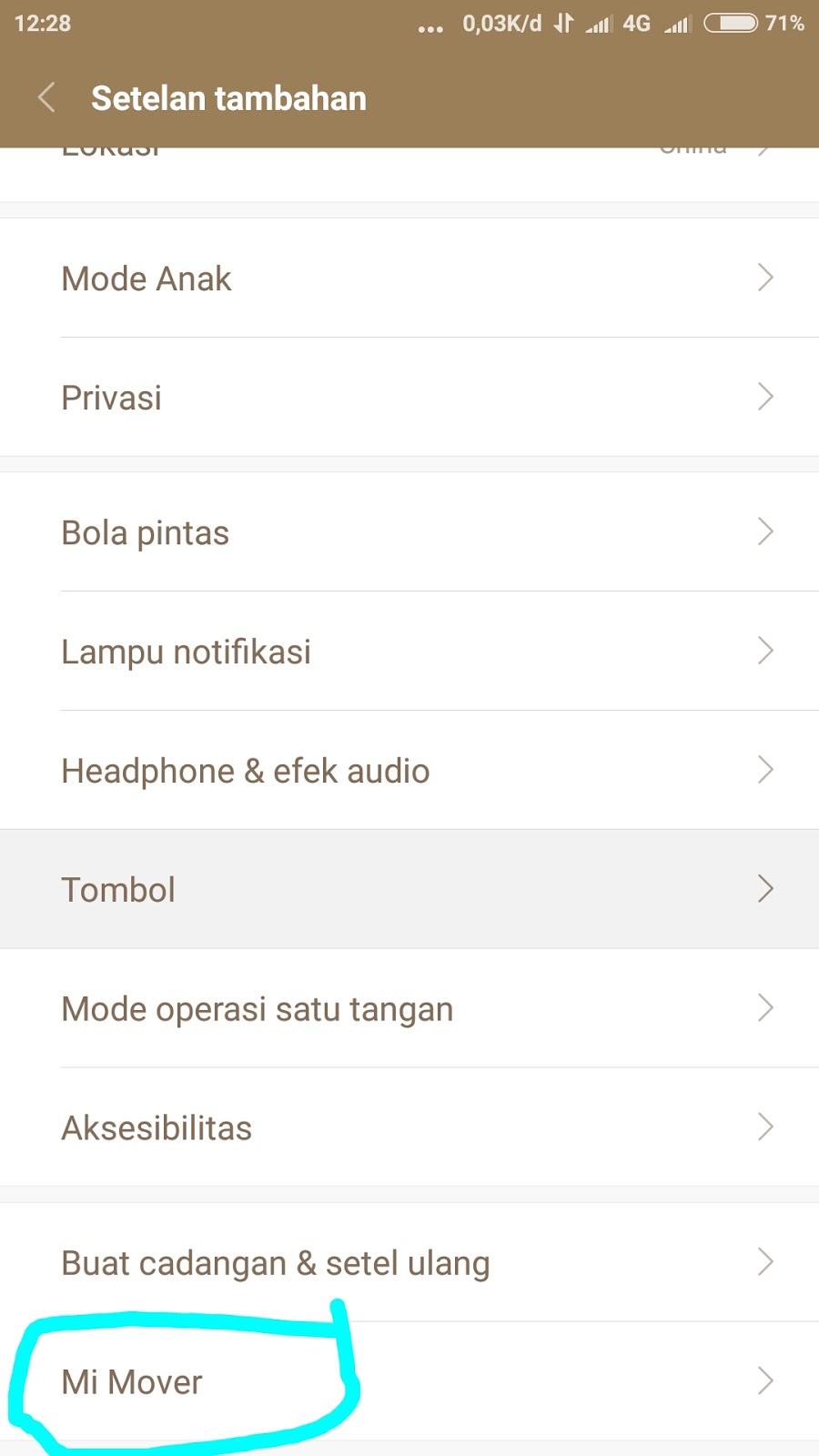Viewport: 819px width, 1456px height.
Task: Open Aksesibilitas settings
Action: pos(409,1127)
